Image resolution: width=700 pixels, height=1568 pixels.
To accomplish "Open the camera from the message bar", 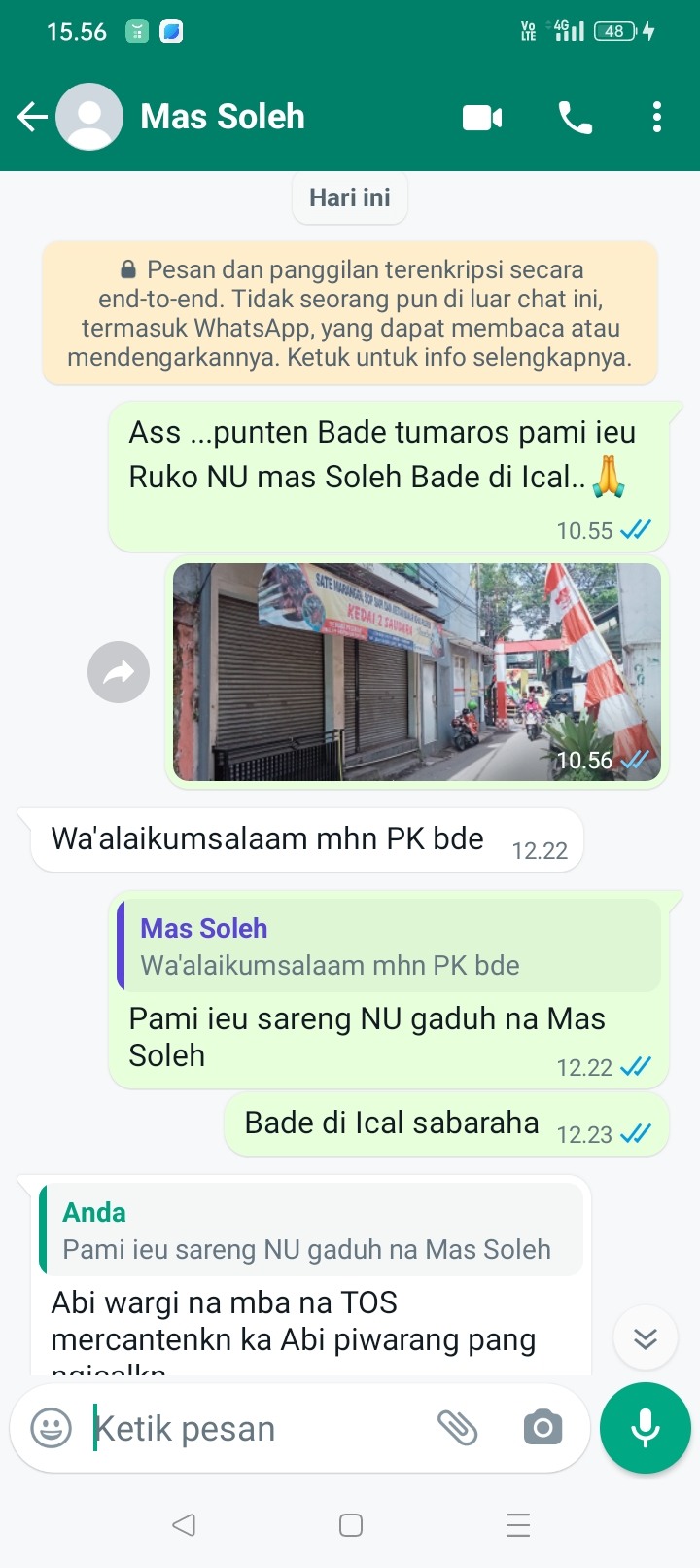I will click(542, 1428).
